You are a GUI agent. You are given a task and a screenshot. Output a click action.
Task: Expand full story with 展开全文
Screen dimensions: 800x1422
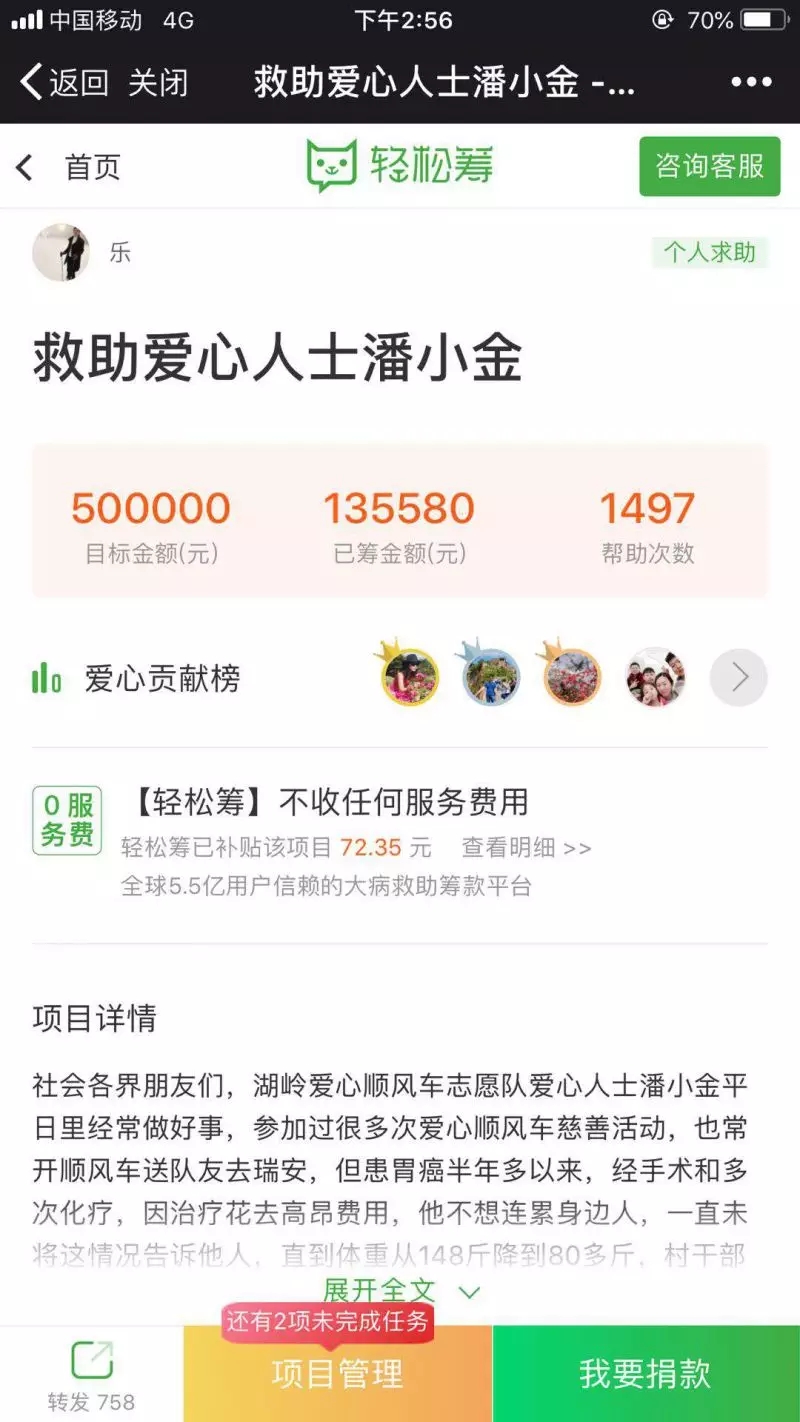(x=400, y=1290)
